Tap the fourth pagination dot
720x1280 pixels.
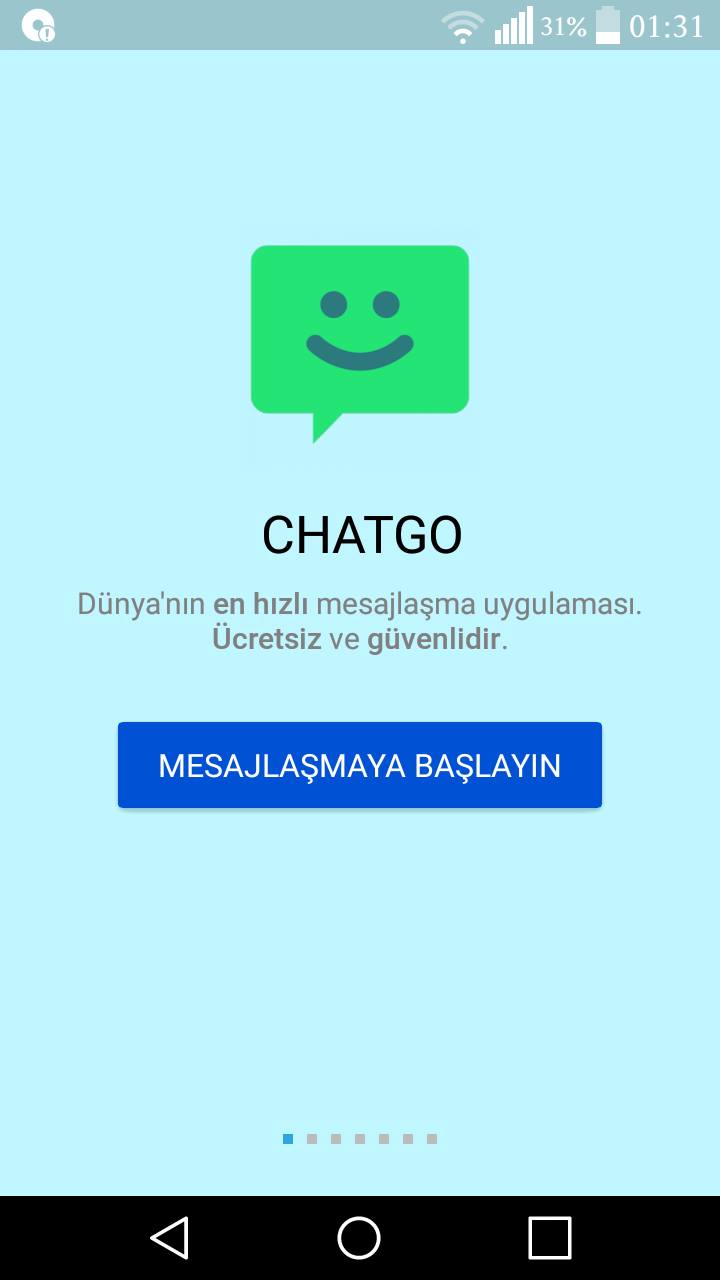(360, 1137)
